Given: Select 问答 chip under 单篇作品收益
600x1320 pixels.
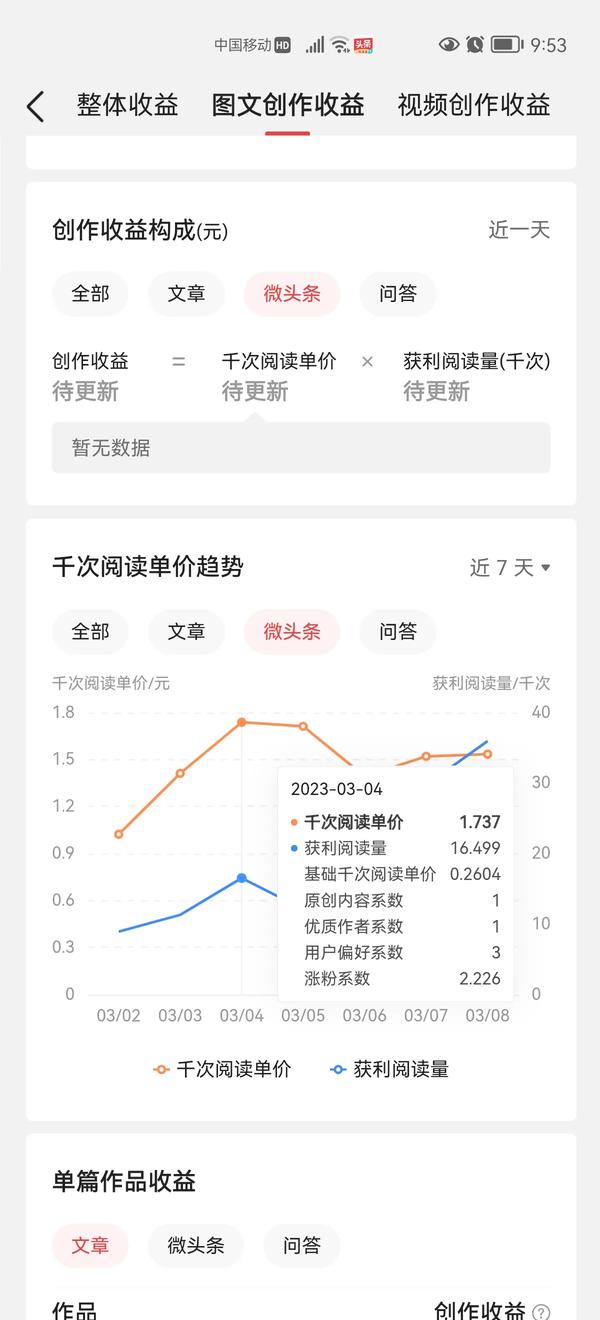Looking at the screenshot, I should pyautogui.click(x=302, y=1246).
